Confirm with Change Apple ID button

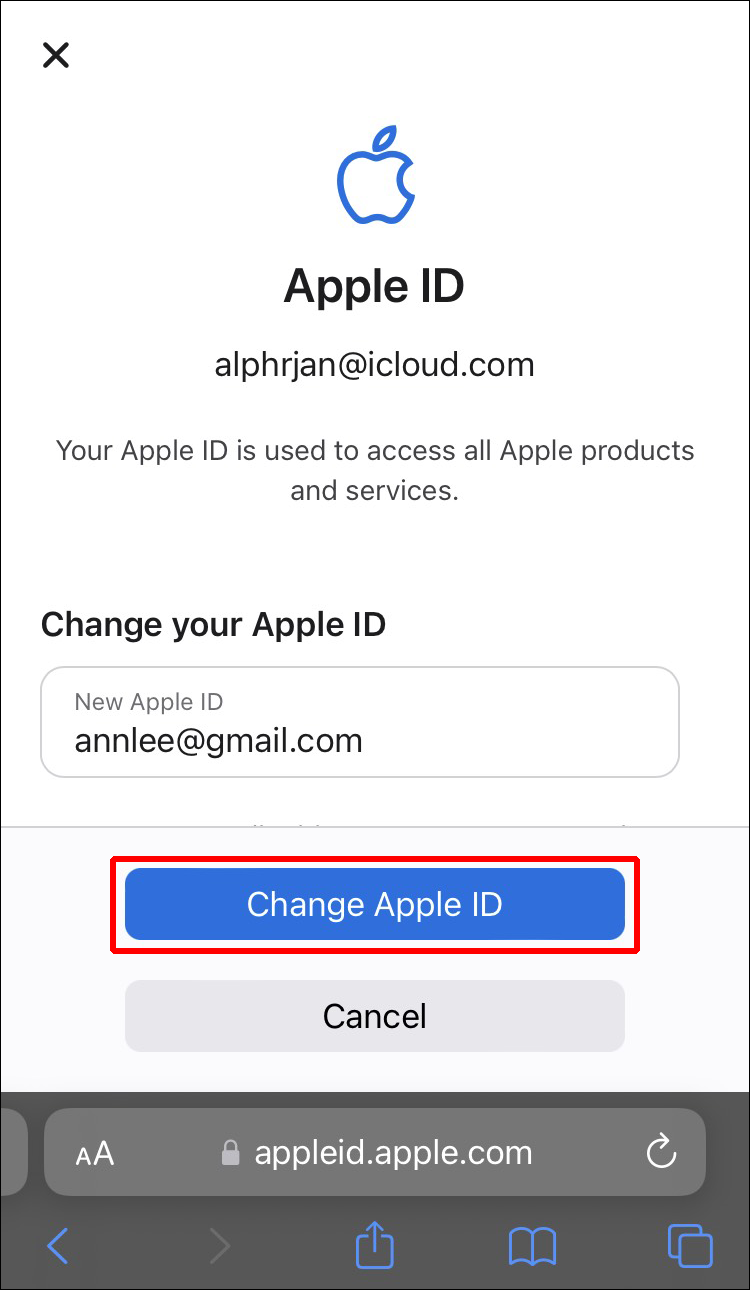375,904
